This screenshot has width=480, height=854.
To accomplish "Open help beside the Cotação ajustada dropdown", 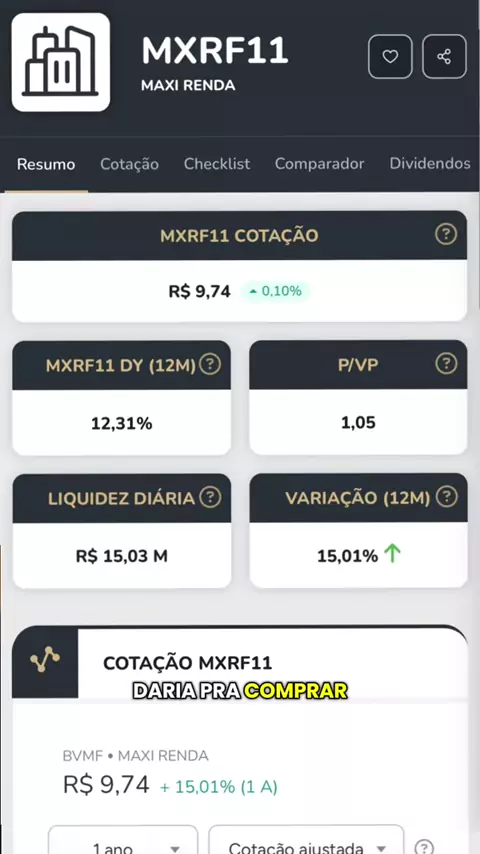I will [x=424, y=847].
